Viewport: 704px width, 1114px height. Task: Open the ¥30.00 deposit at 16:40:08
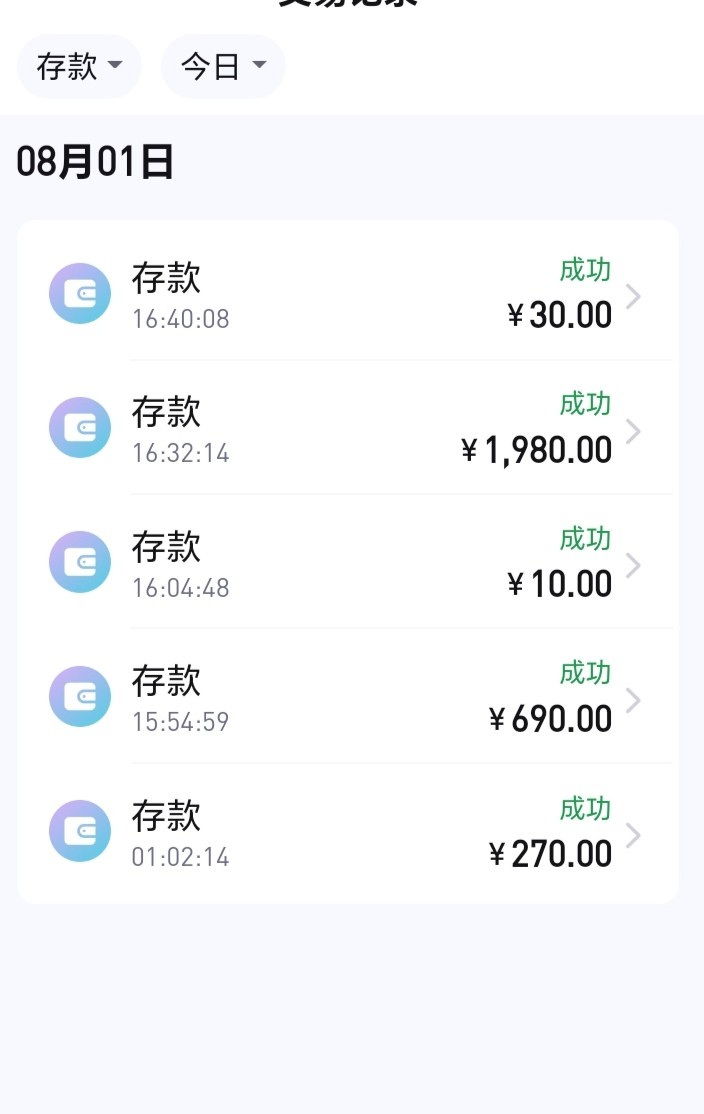tap(347, 294)
